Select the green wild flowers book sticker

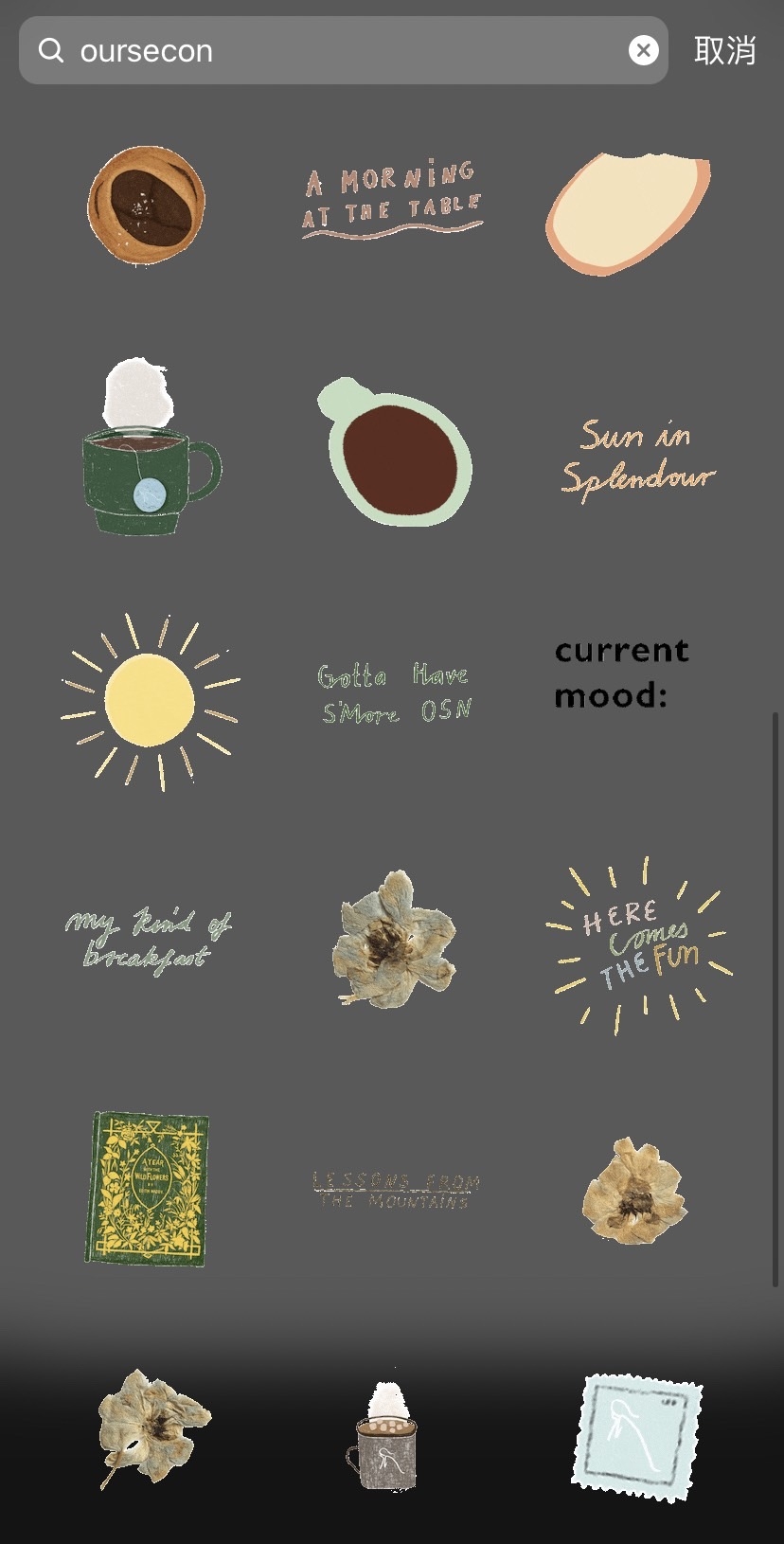pos(149,1188)
